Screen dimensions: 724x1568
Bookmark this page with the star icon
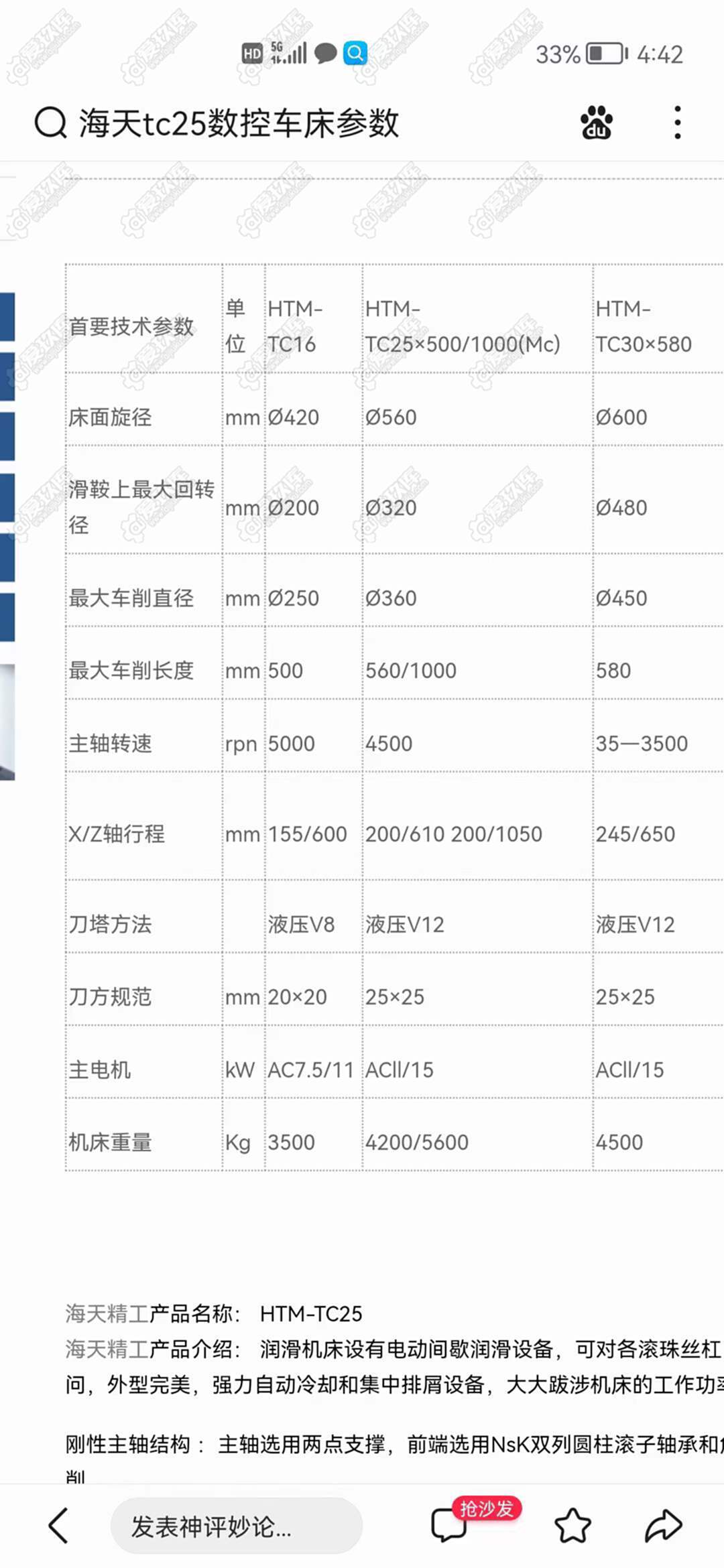(573, 1526)
